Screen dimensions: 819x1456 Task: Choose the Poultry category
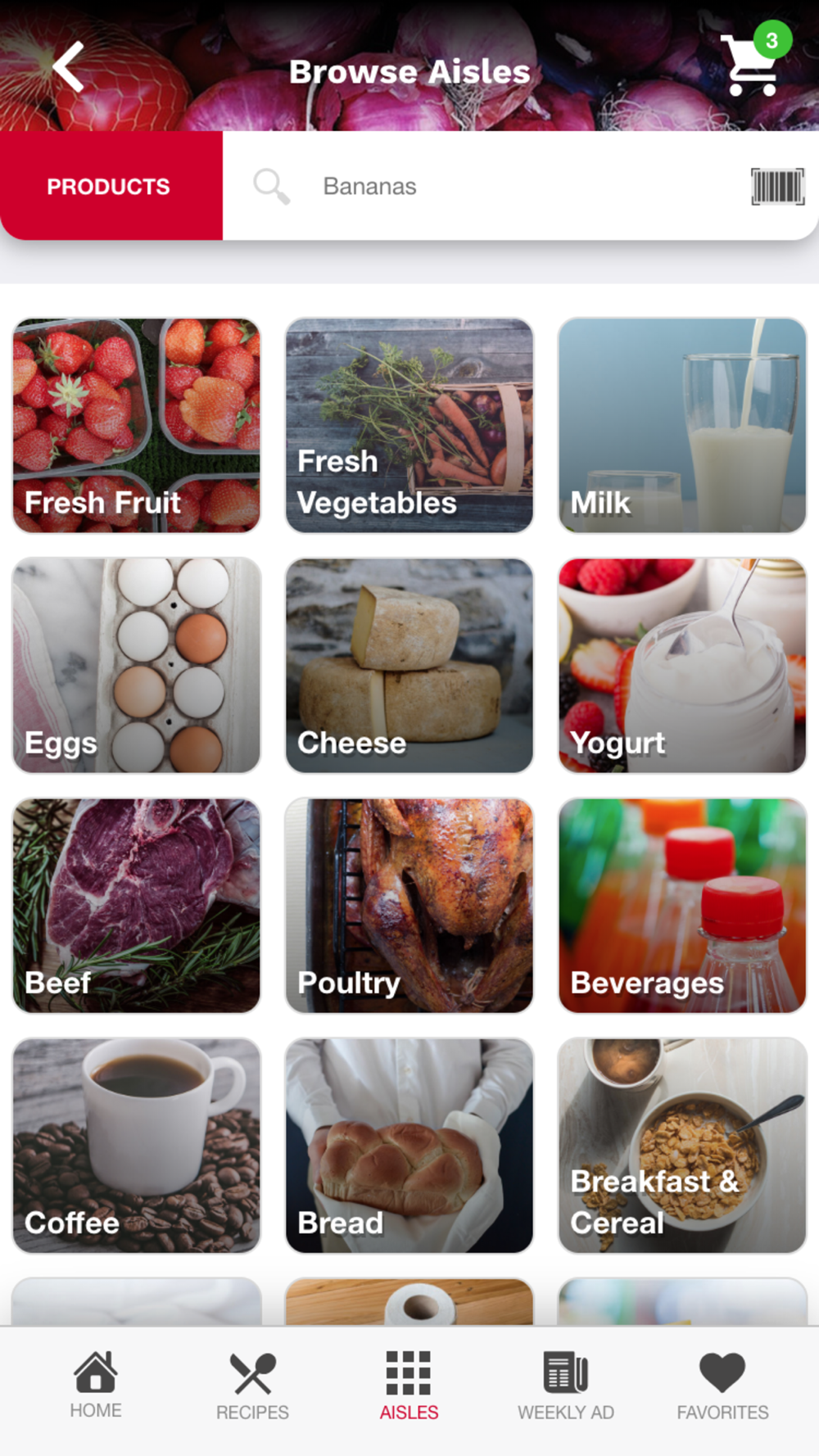[409, 905]
